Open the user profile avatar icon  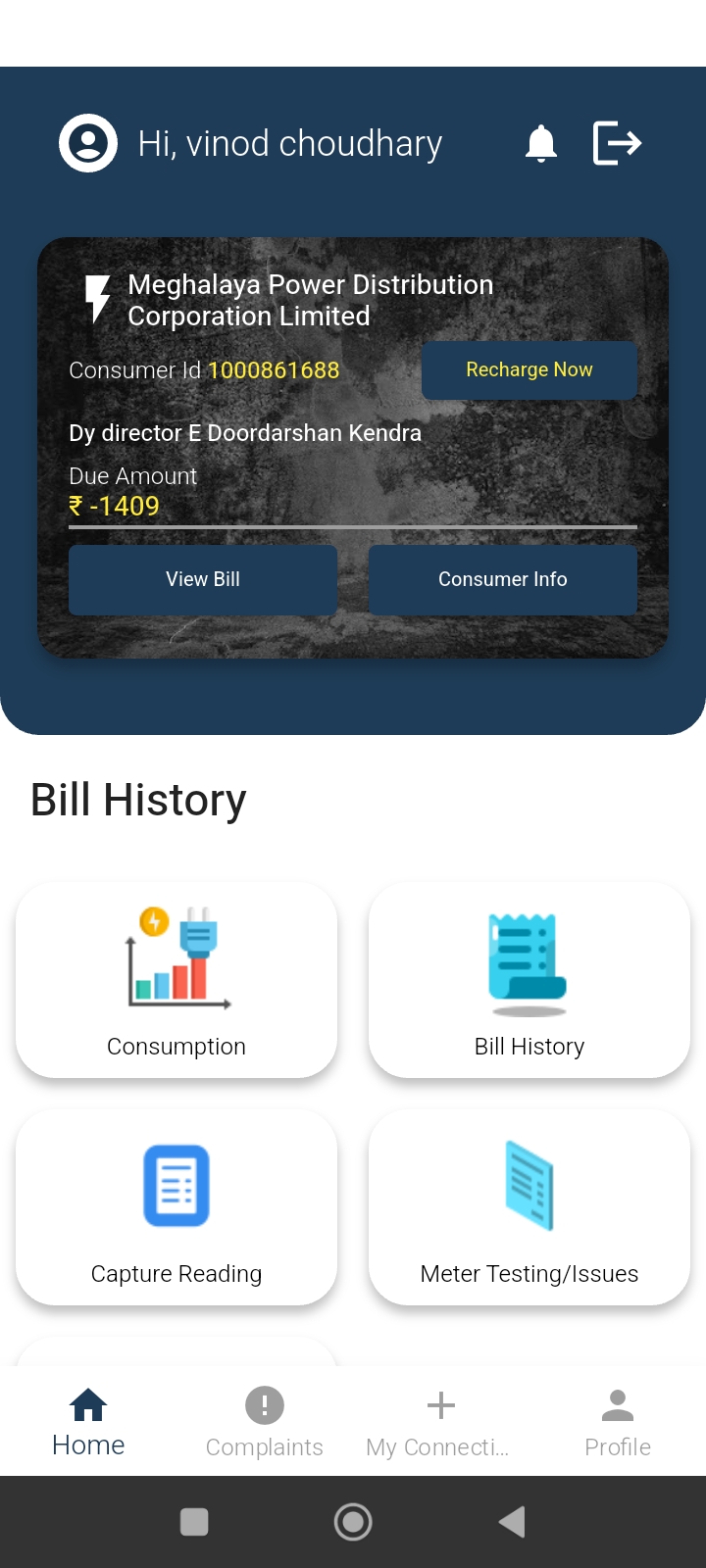point(88,144)
